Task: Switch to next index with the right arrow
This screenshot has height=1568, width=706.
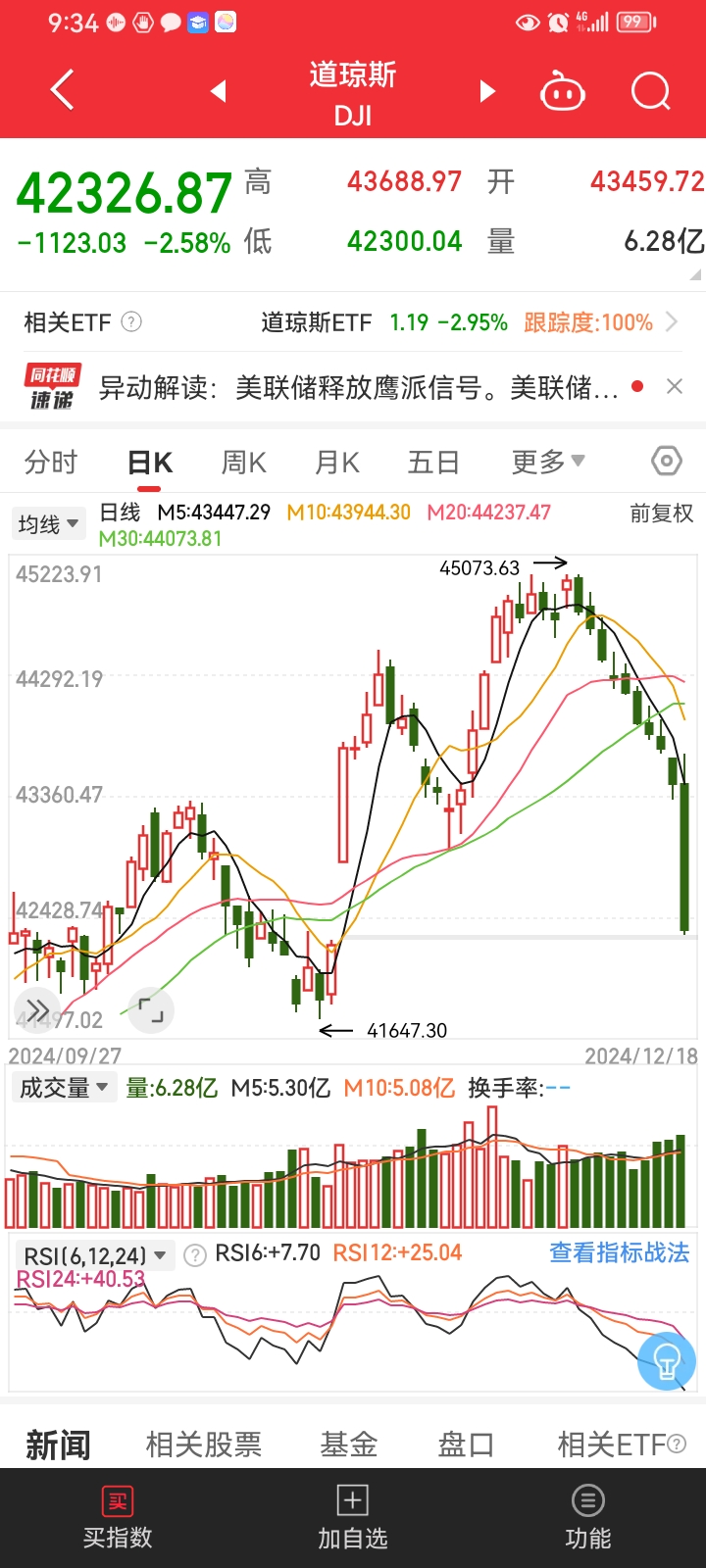Action: click(487, 90)
